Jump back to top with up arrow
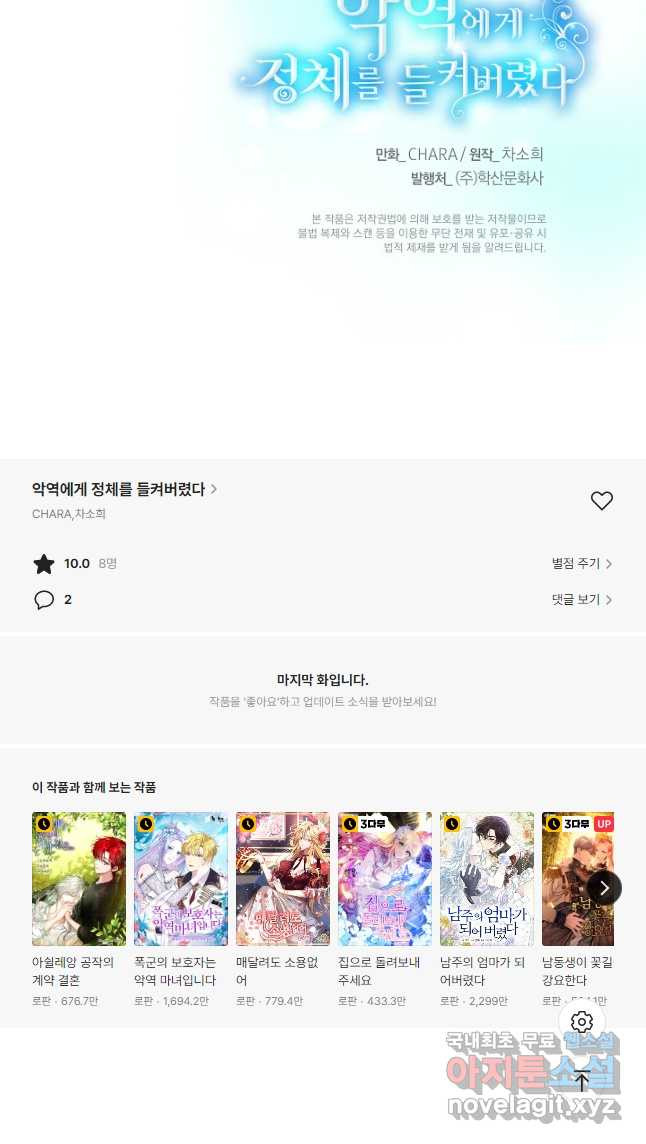646x1144 pixels. tap(582, 1080)
